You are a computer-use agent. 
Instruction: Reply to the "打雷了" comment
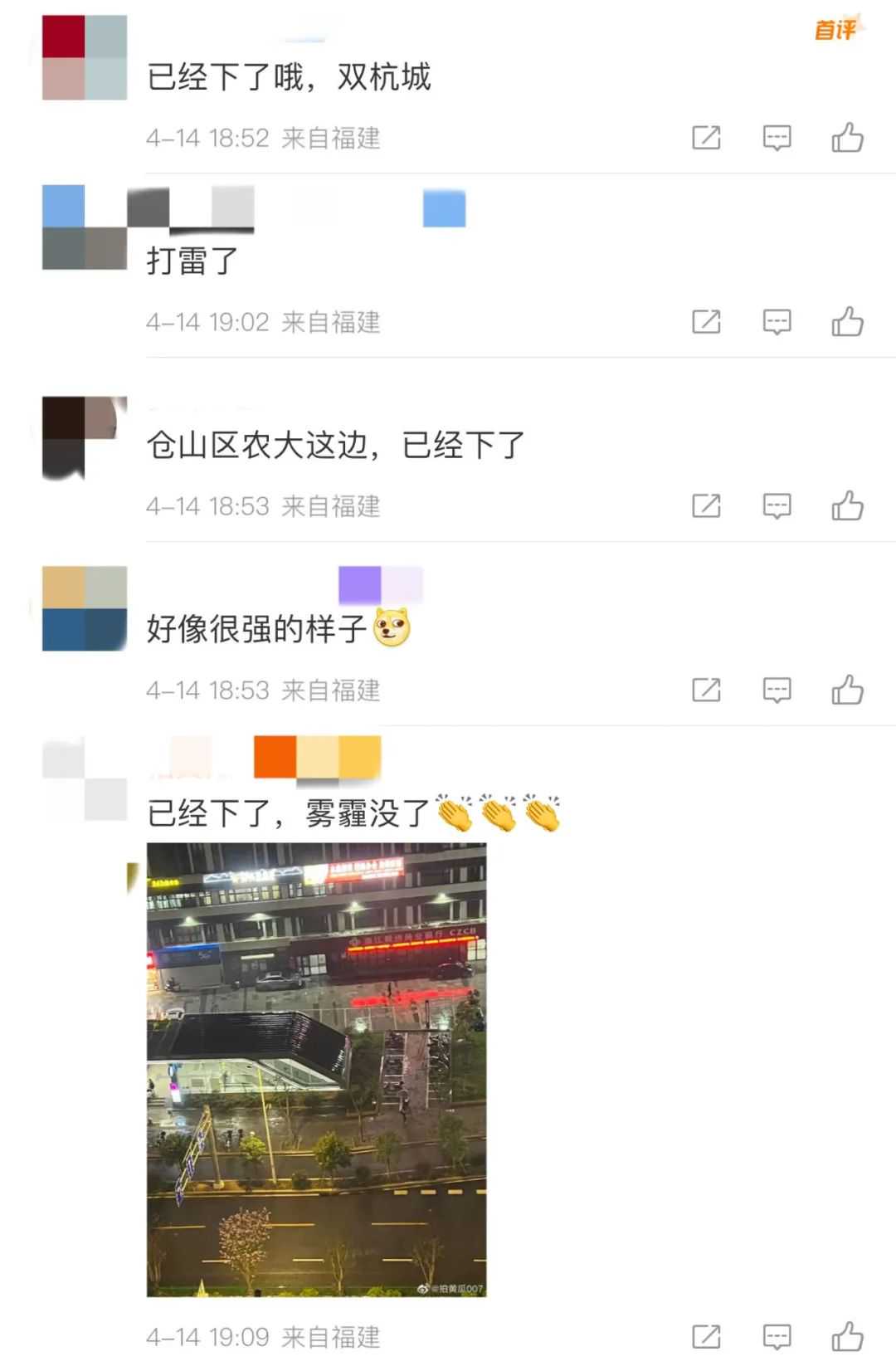777,322
